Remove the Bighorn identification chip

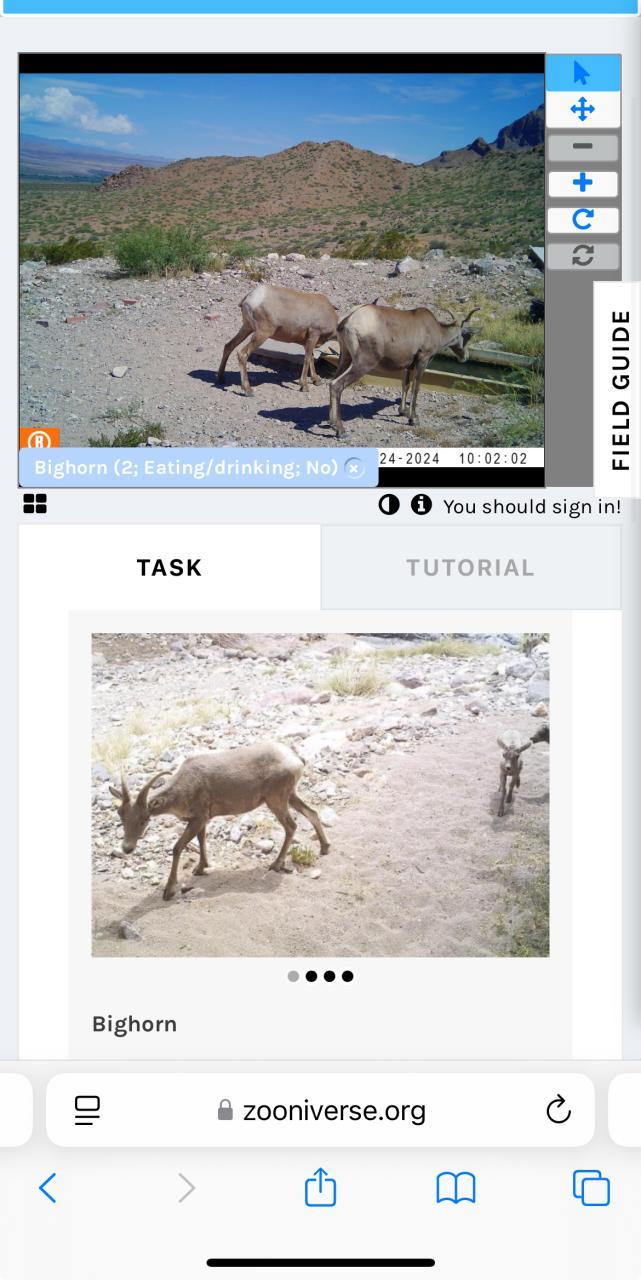tap(354, 468)
